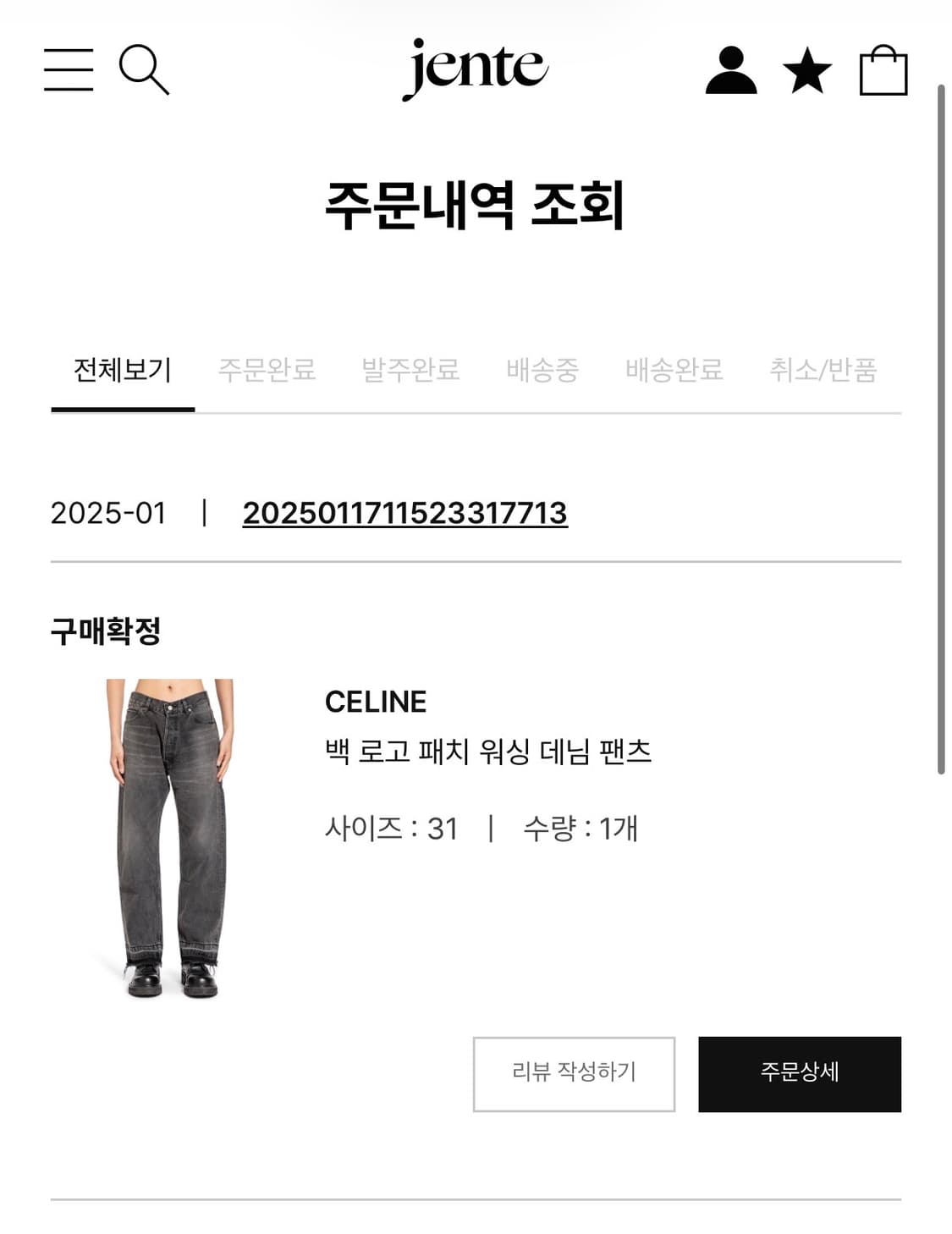Viewport: 952px width, 1234px height.
Task: Select the 배송완료 filter tab
Action: click(674, 370)
